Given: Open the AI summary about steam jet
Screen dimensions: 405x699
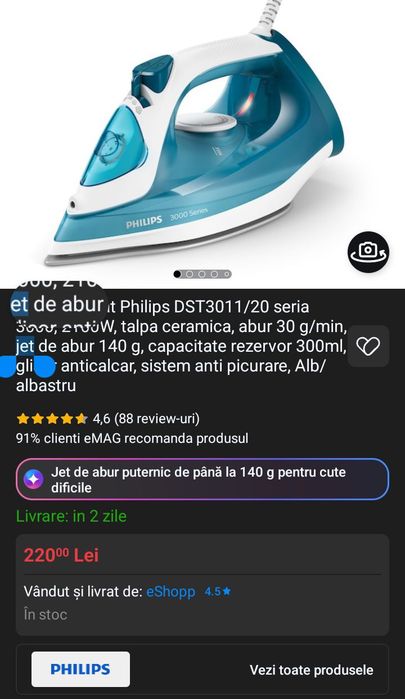Looking at the screenshot, I should 202,480.
